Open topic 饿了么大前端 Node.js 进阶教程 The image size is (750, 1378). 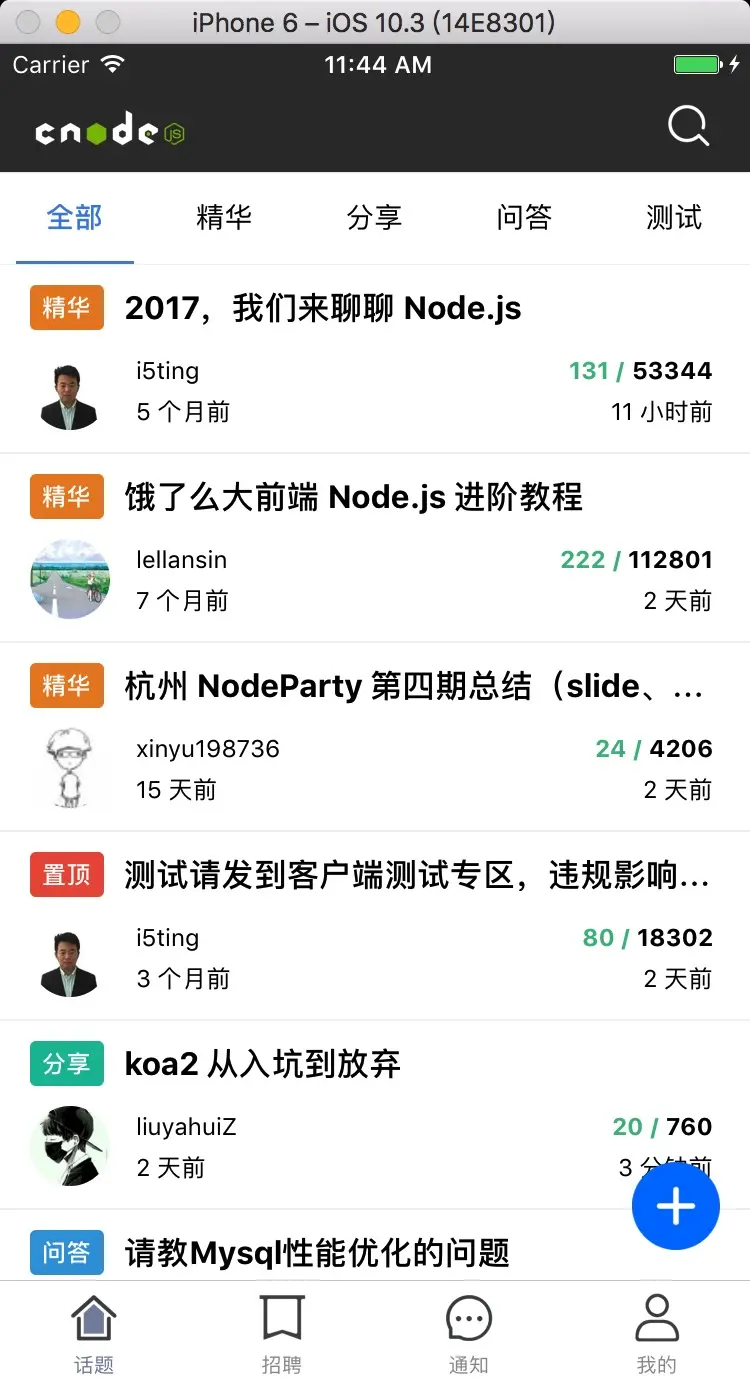(353, 497)
